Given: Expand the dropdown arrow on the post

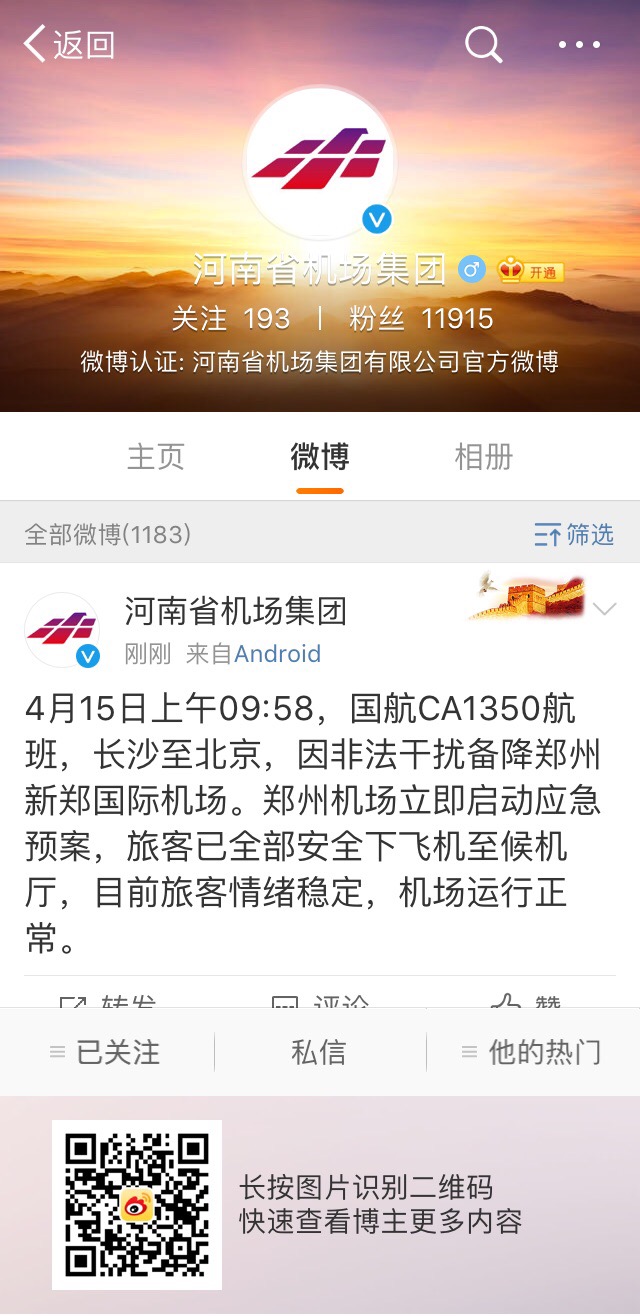Looking at the screenshot, I should [604, 609].
